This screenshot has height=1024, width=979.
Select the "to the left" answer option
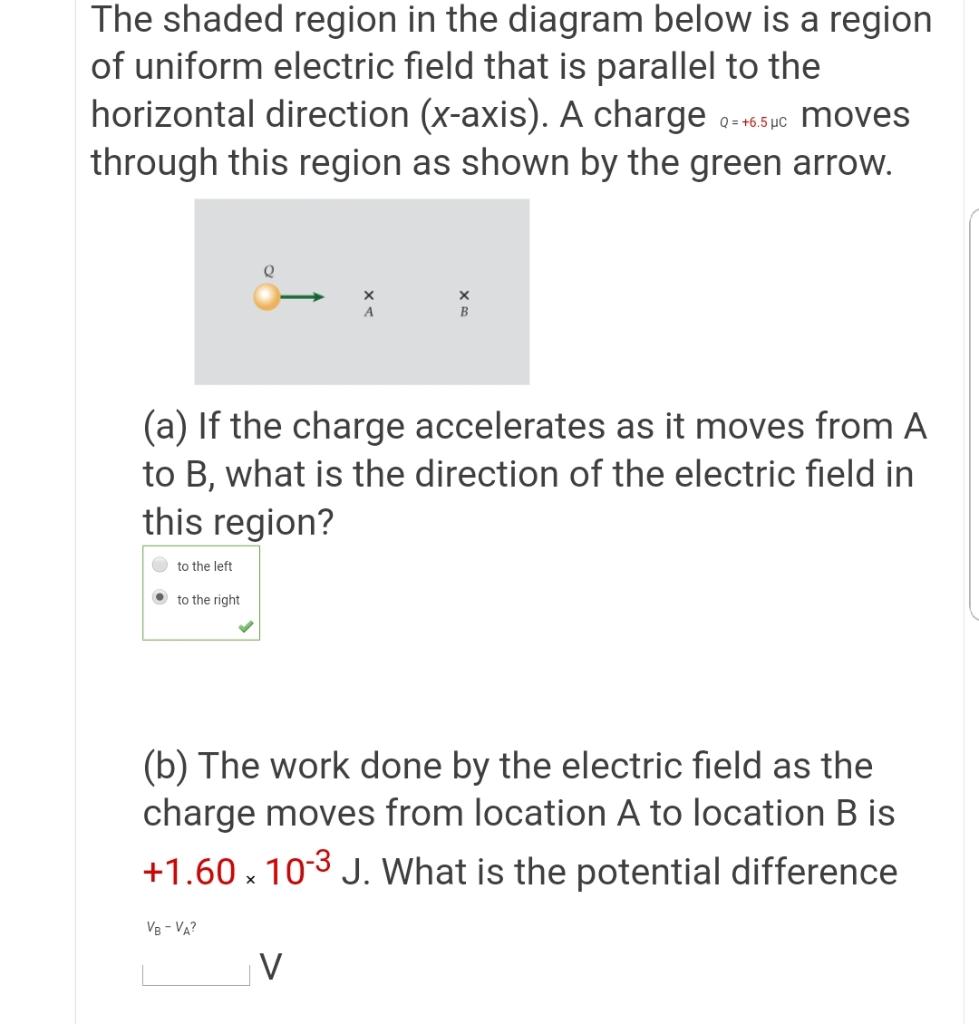point(160,564)
